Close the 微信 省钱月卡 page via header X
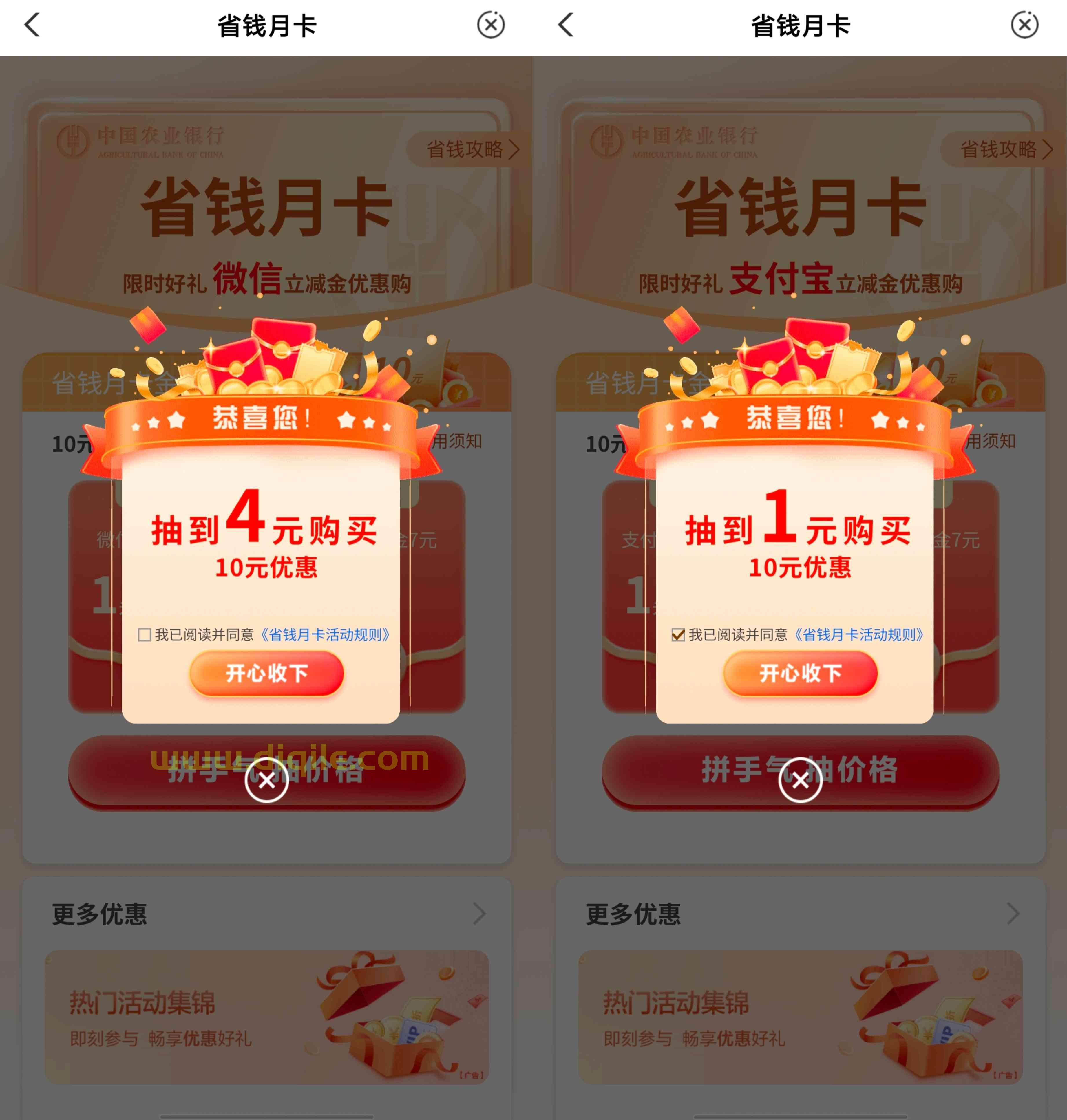This screenshot has width=1067, height=1120. (491, 25)
